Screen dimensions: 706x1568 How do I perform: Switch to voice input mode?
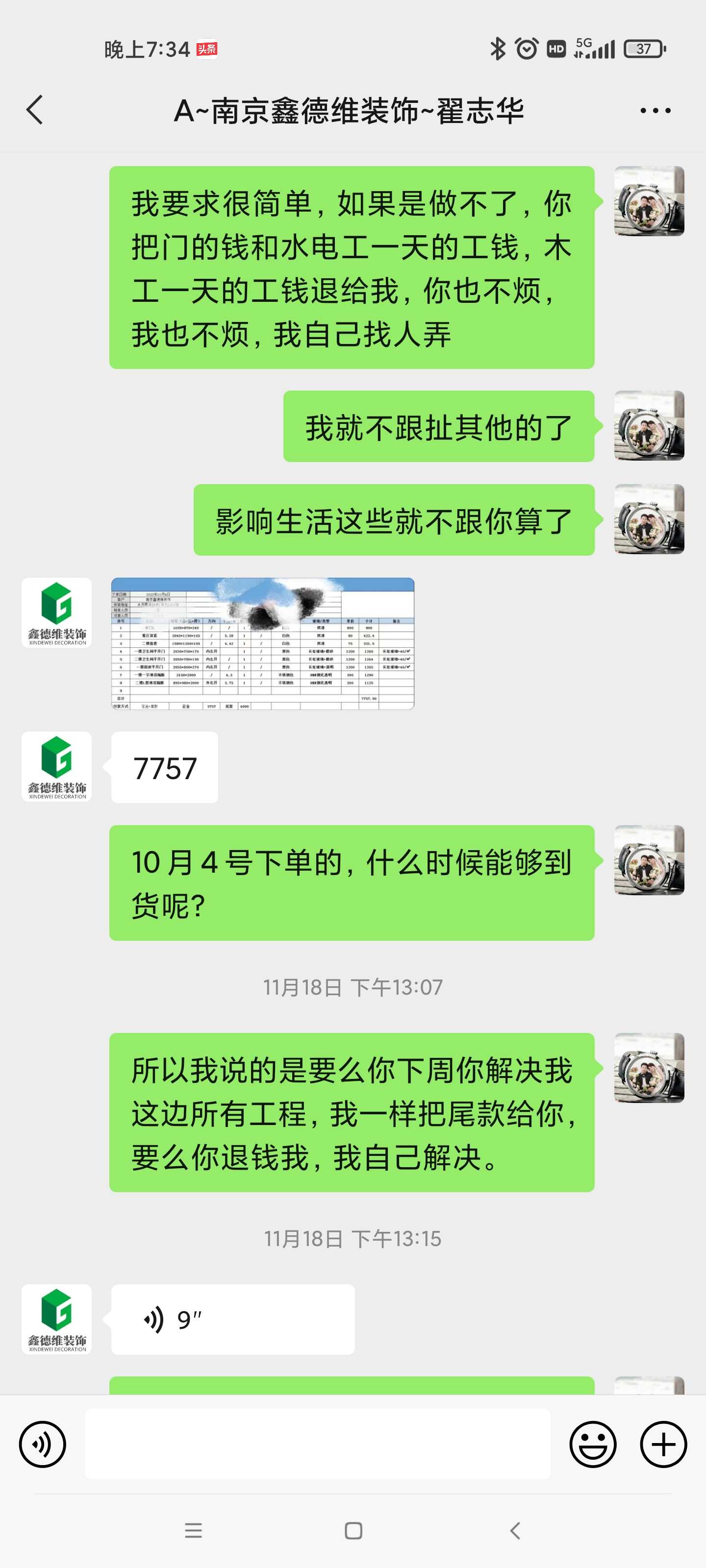tap(42, 1444)
